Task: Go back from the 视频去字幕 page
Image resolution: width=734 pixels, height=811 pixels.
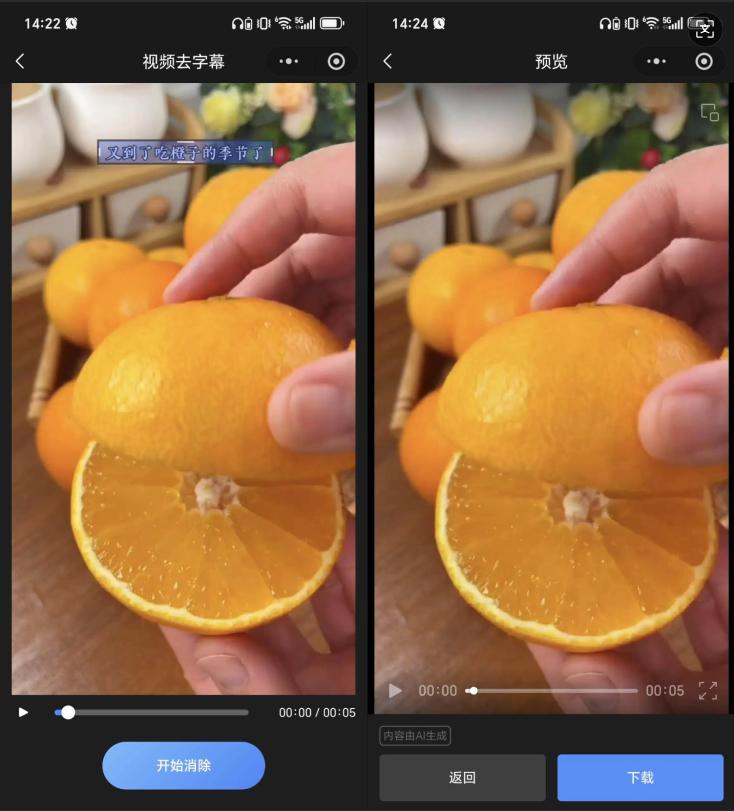Action: (x=20, y=62)
